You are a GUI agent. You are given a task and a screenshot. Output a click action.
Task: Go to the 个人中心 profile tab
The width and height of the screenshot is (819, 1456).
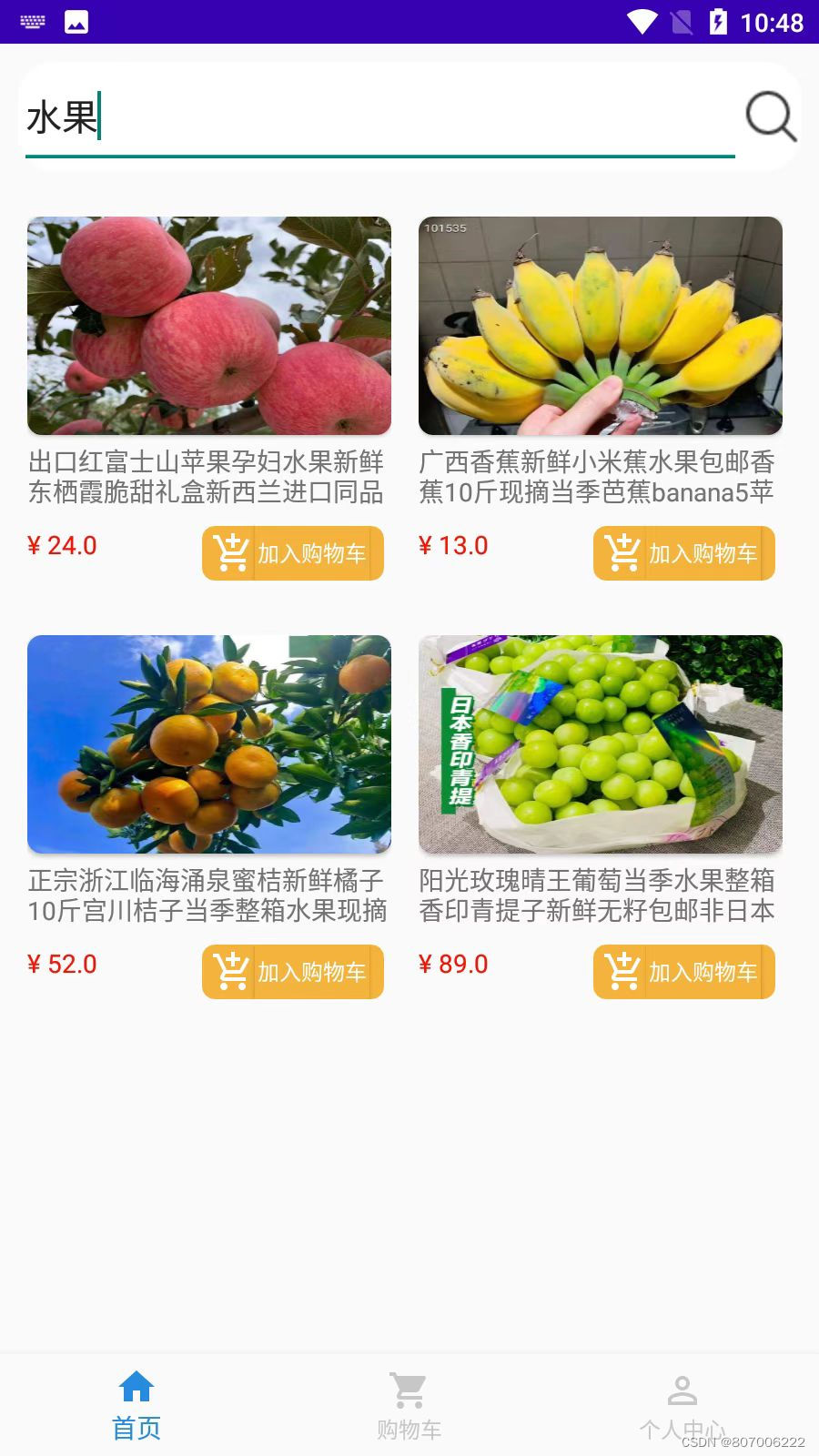click(682, 1405)
